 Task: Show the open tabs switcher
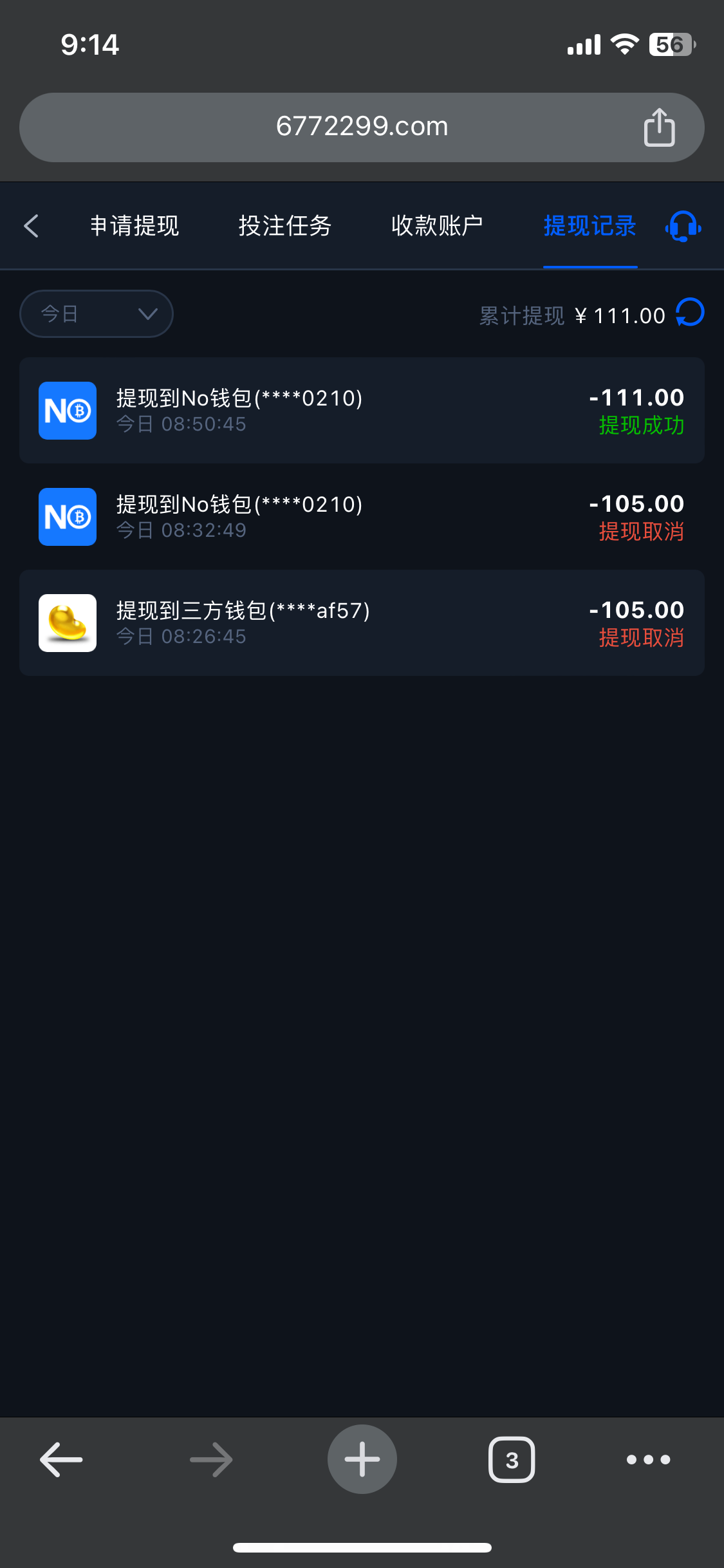pyautogui.click(x=512, y=1459)
